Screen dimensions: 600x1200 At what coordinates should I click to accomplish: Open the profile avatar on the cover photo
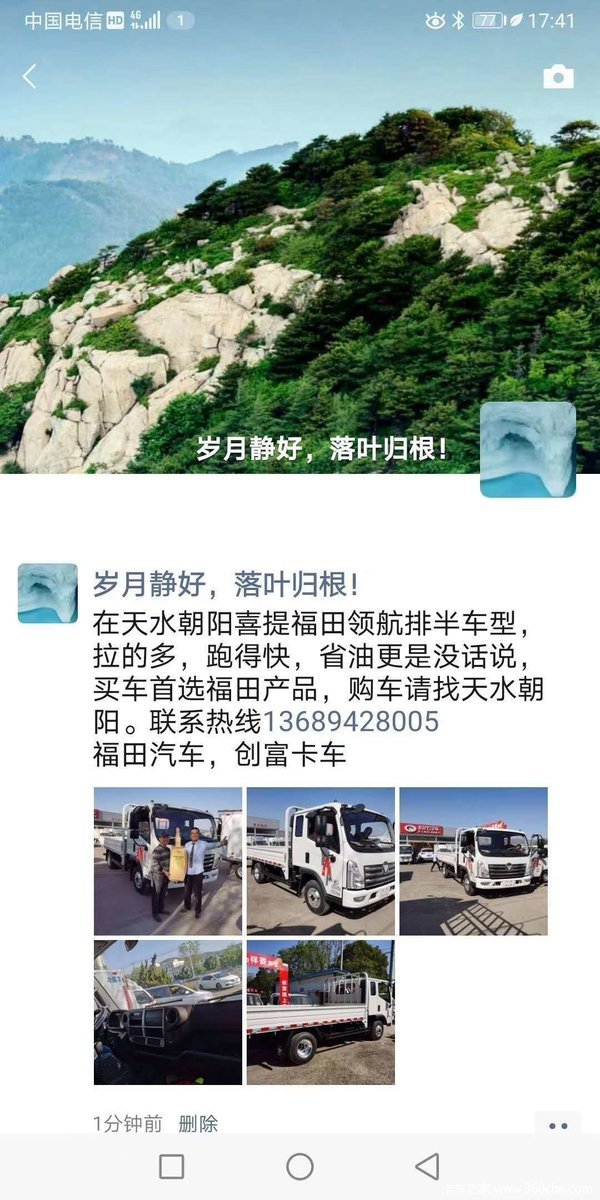(x=527, y=449)
